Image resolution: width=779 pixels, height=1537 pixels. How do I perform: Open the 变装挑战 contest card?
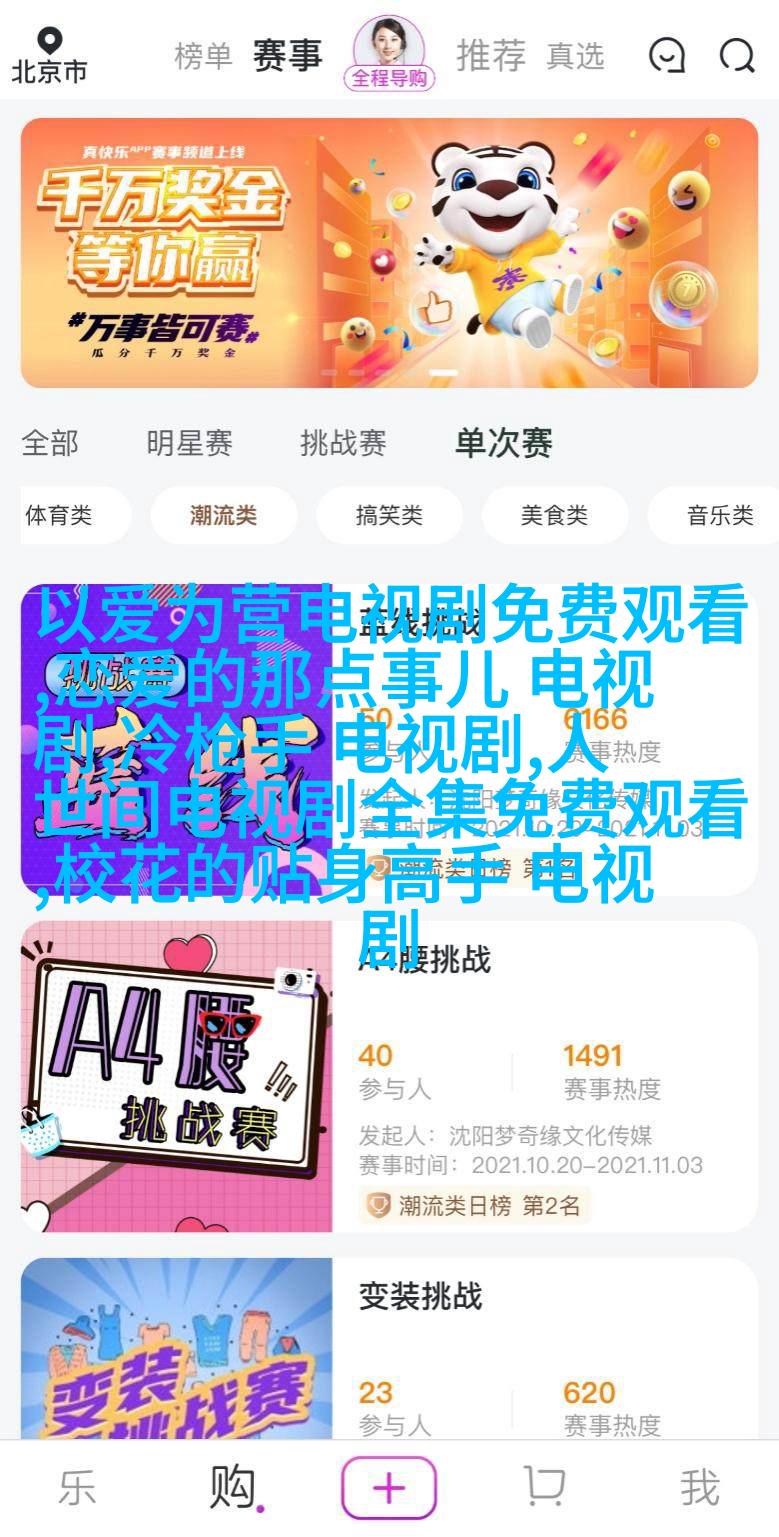point(389,1348)
